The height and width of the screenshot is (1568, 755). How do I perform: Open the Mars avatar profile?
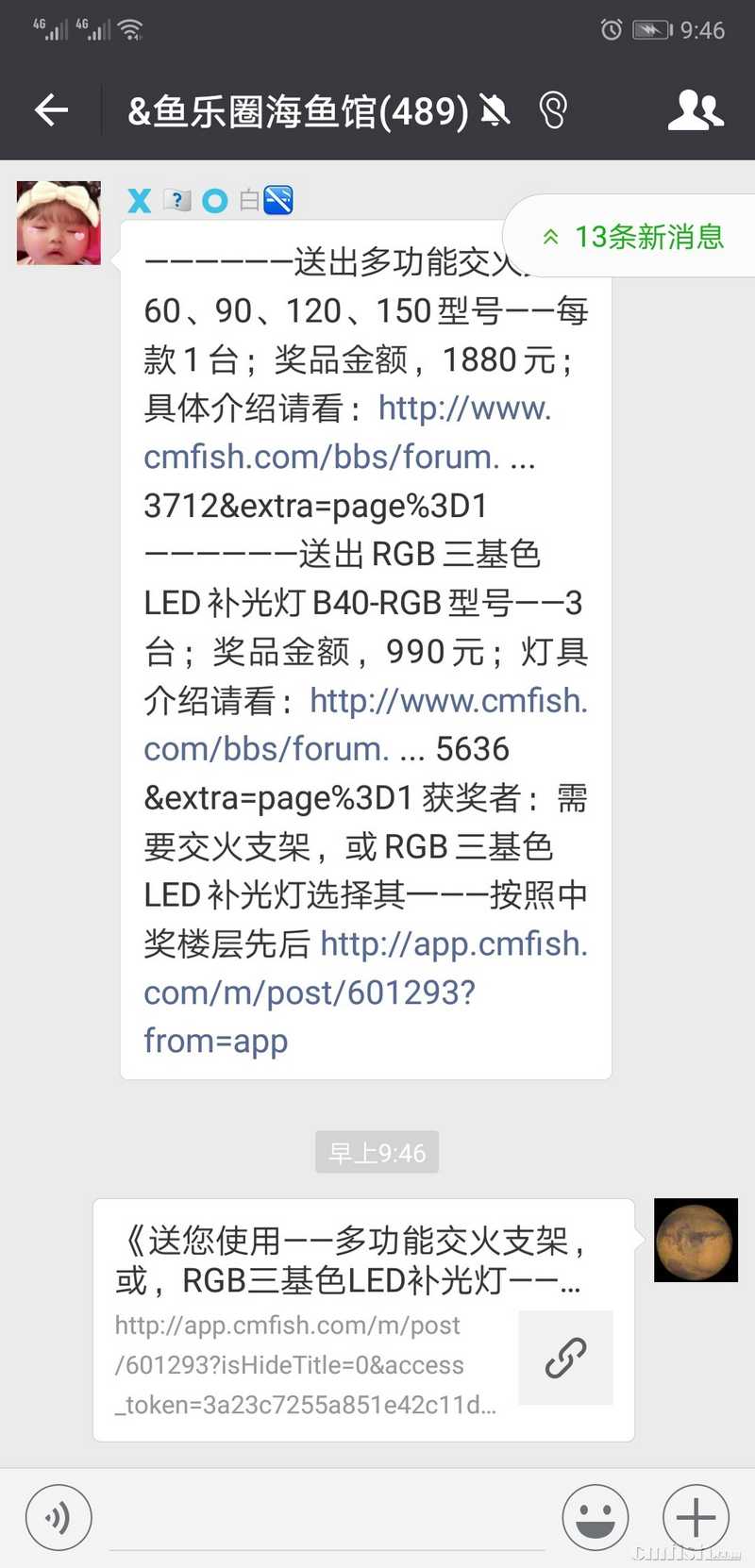(696, 1240)
